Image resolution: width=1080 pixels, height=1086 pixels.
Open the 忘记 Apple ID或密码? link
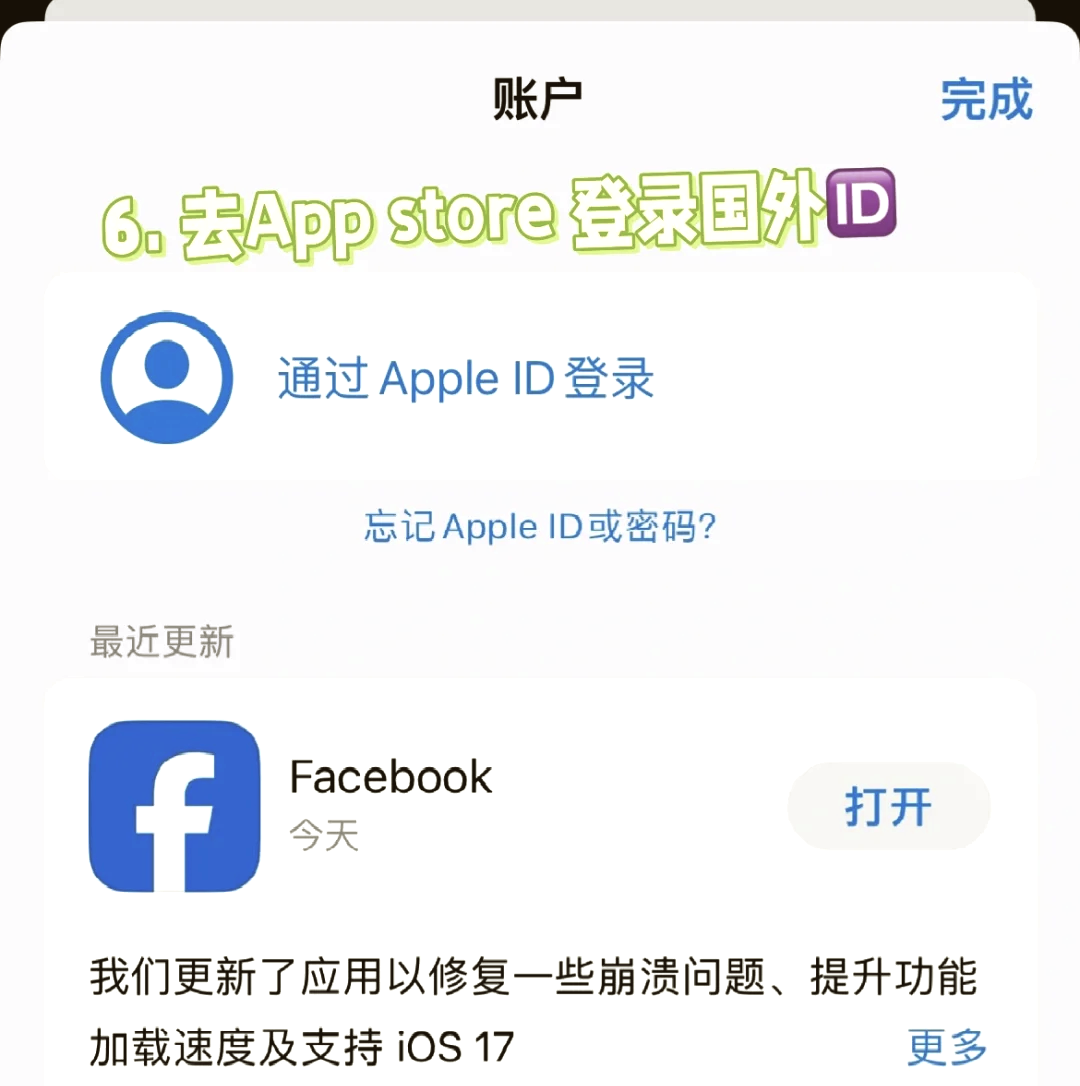click(540, 527)
